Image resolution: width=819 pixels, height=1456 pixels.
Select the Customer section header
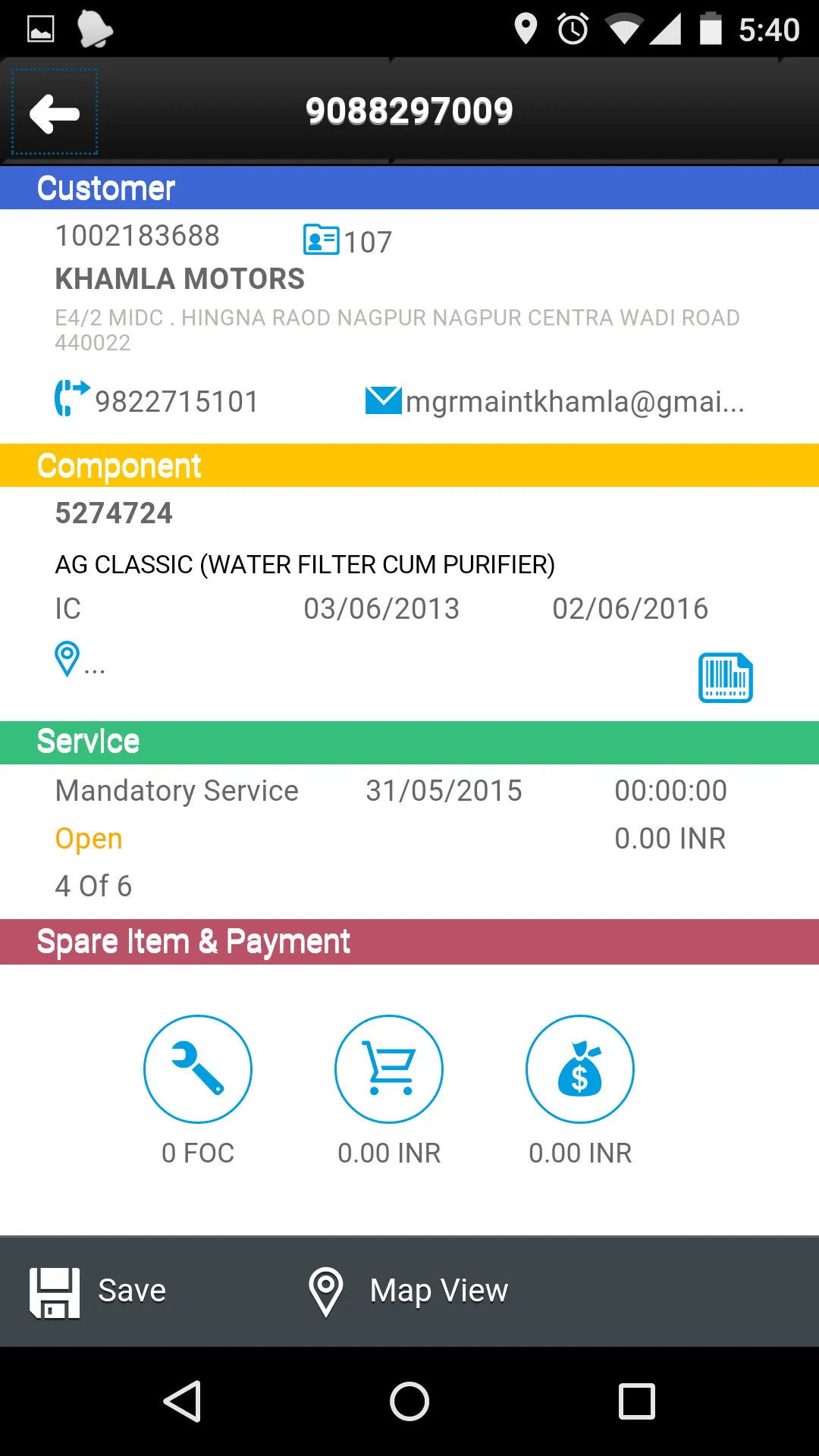click(x=106, y=188)
